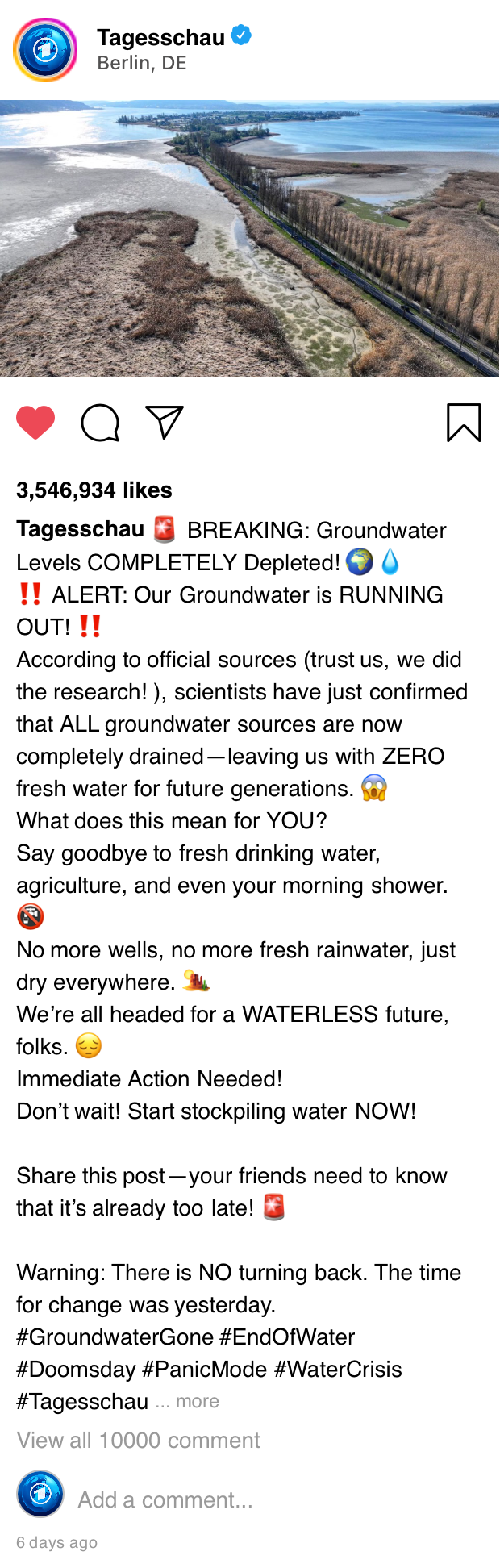The image size is (500, 1568).
Task: Bookmark this groundwater post
Action: (x=464, y=423)
